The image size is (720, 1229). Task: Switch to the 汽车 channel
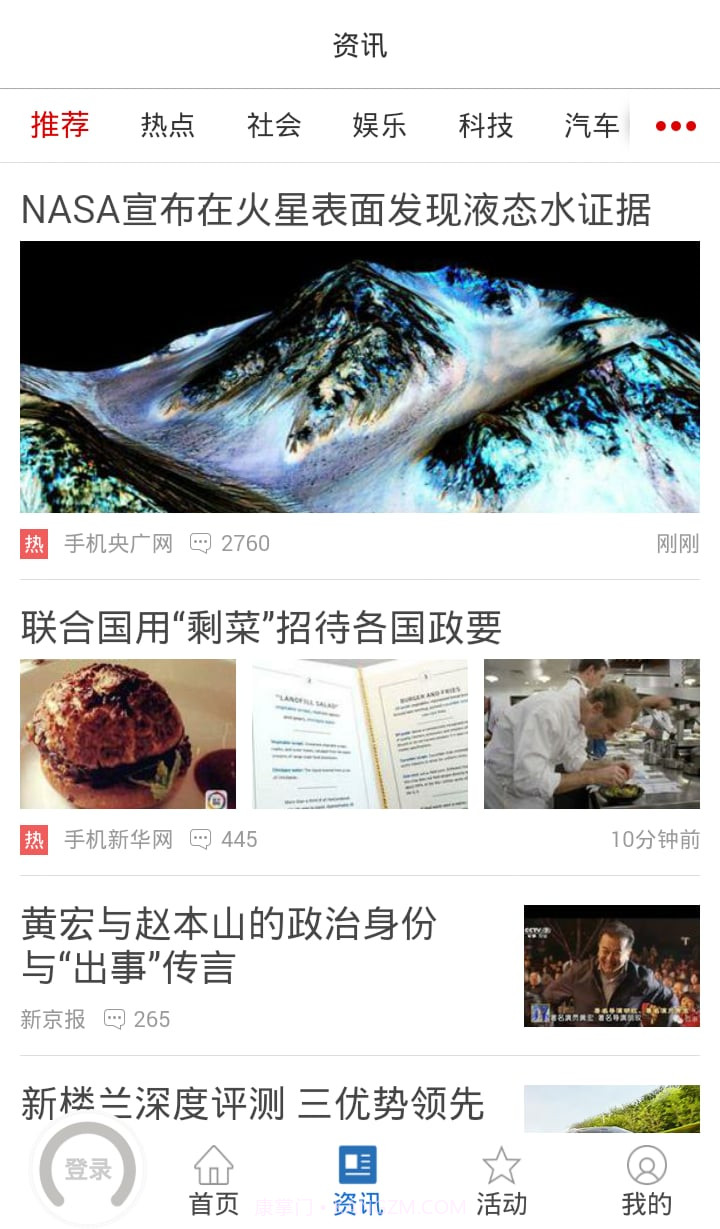pyautogui.click(x=590, y=125)
